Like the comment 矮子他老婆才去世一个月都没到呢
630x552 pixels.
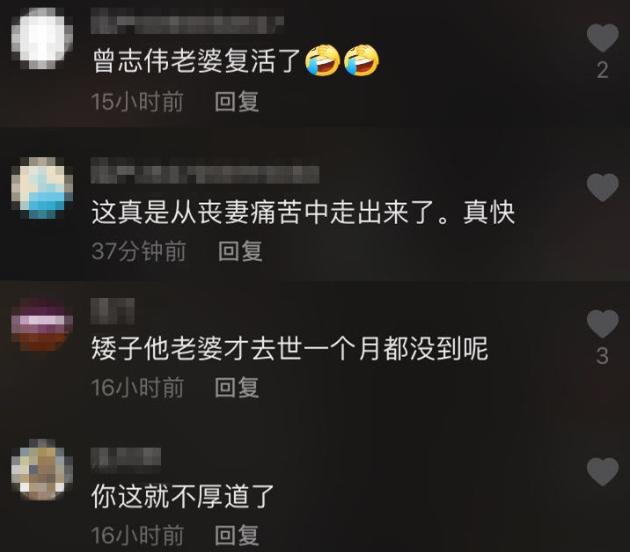coord(602,323)
